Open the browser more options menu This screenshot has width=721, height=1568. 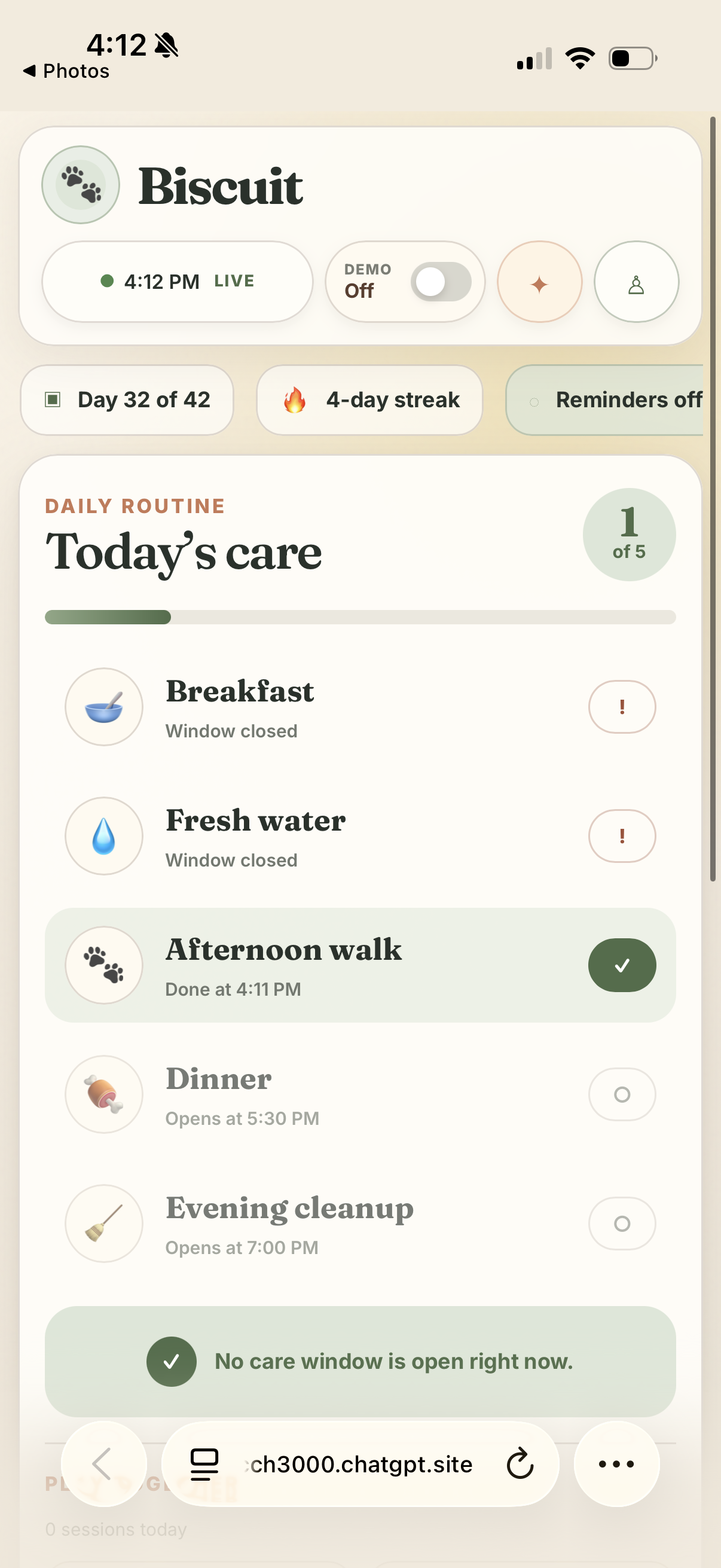coord(616,1464)
